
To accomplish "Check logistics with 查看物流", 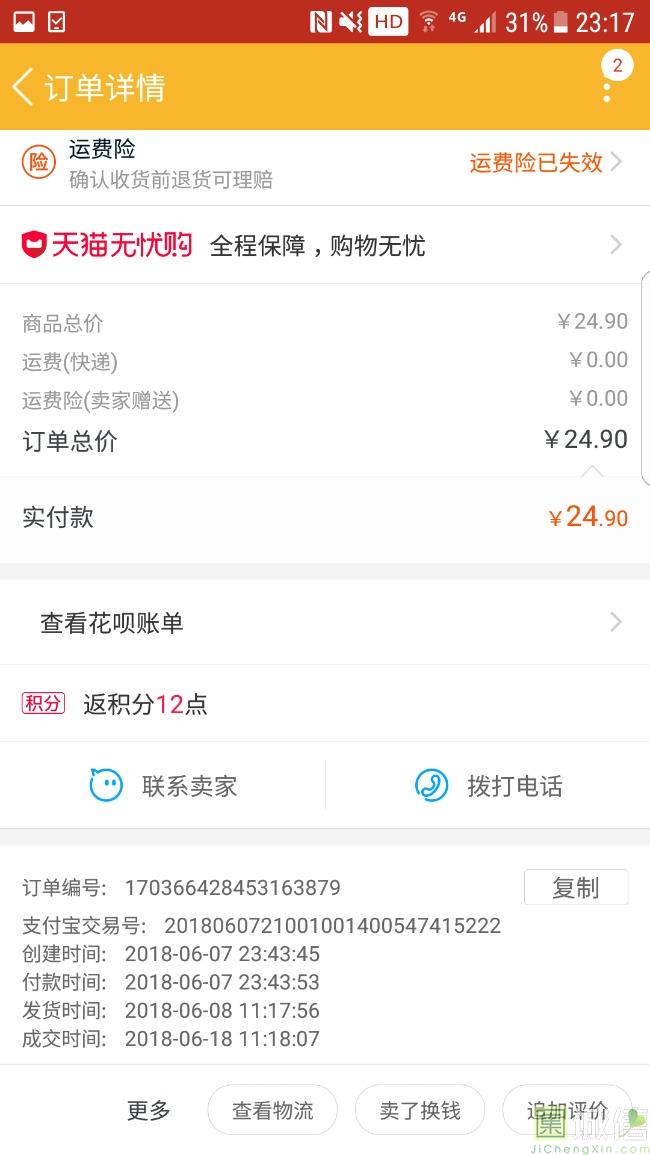I will pyautogui.click(x=273, y=1110).
